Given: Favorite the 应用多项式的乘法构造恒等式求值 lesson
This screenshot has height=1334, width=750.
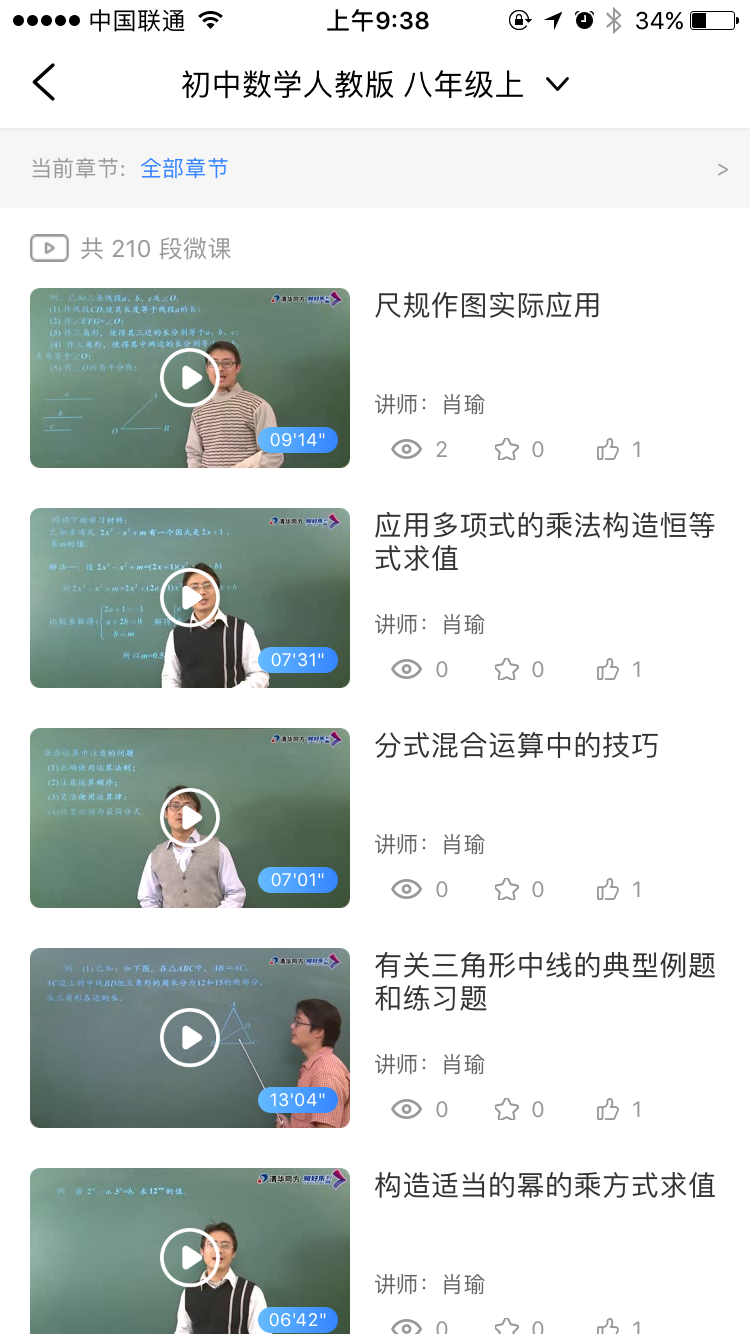Looking at the screenshot, I should click(508, 668).
